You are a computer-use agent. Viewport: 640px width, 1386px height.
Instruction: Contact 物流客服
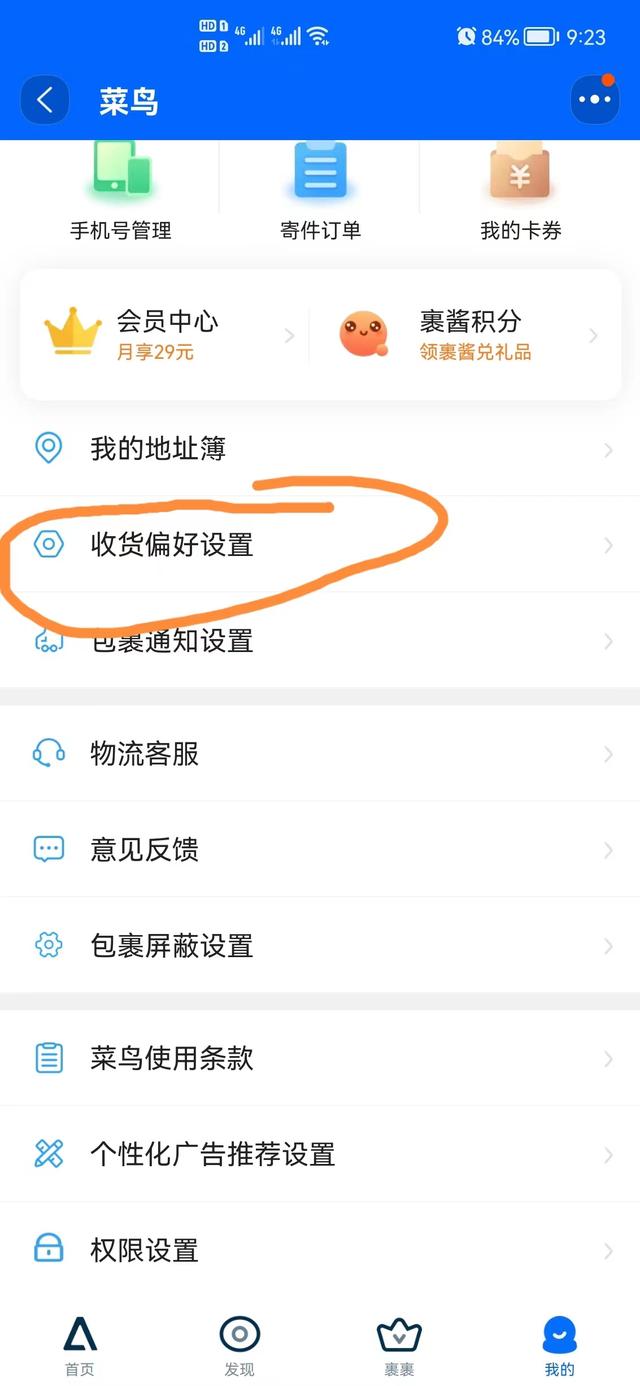[x=320, y=753]
